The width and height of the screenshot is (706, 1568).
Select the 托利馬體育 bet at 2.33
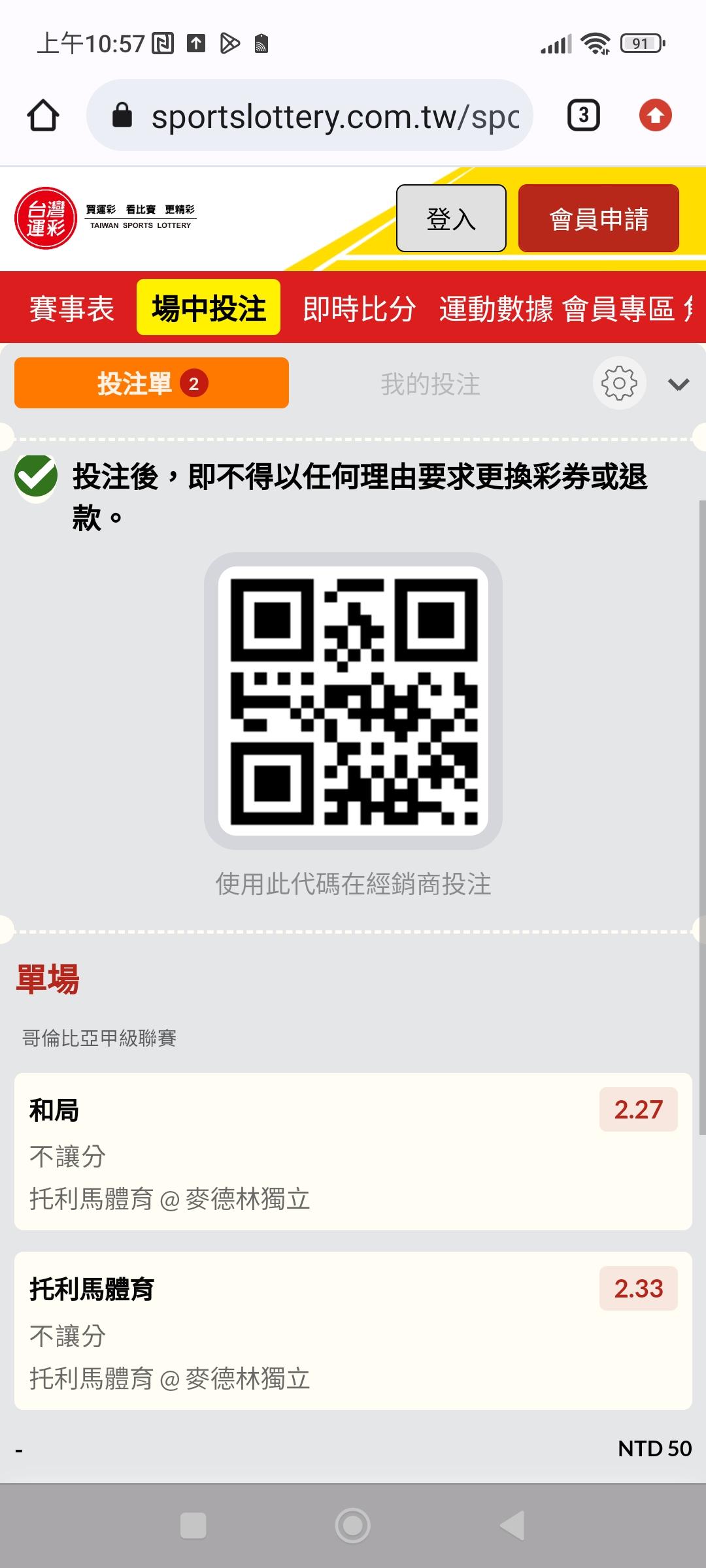tap(353, 1331)
